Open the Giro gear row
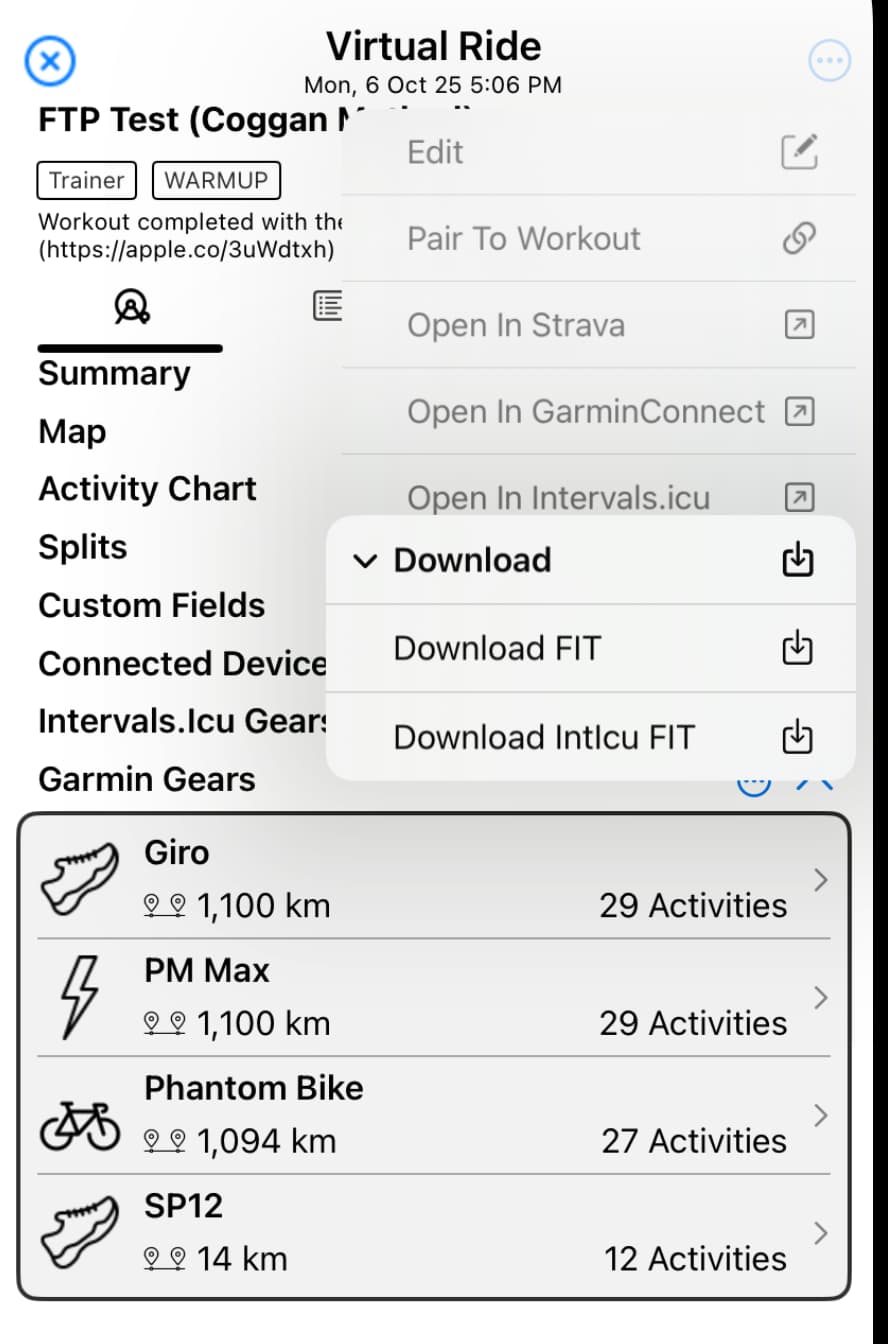The width and height of the screenshot is (888, 1344). click(434, 880)
